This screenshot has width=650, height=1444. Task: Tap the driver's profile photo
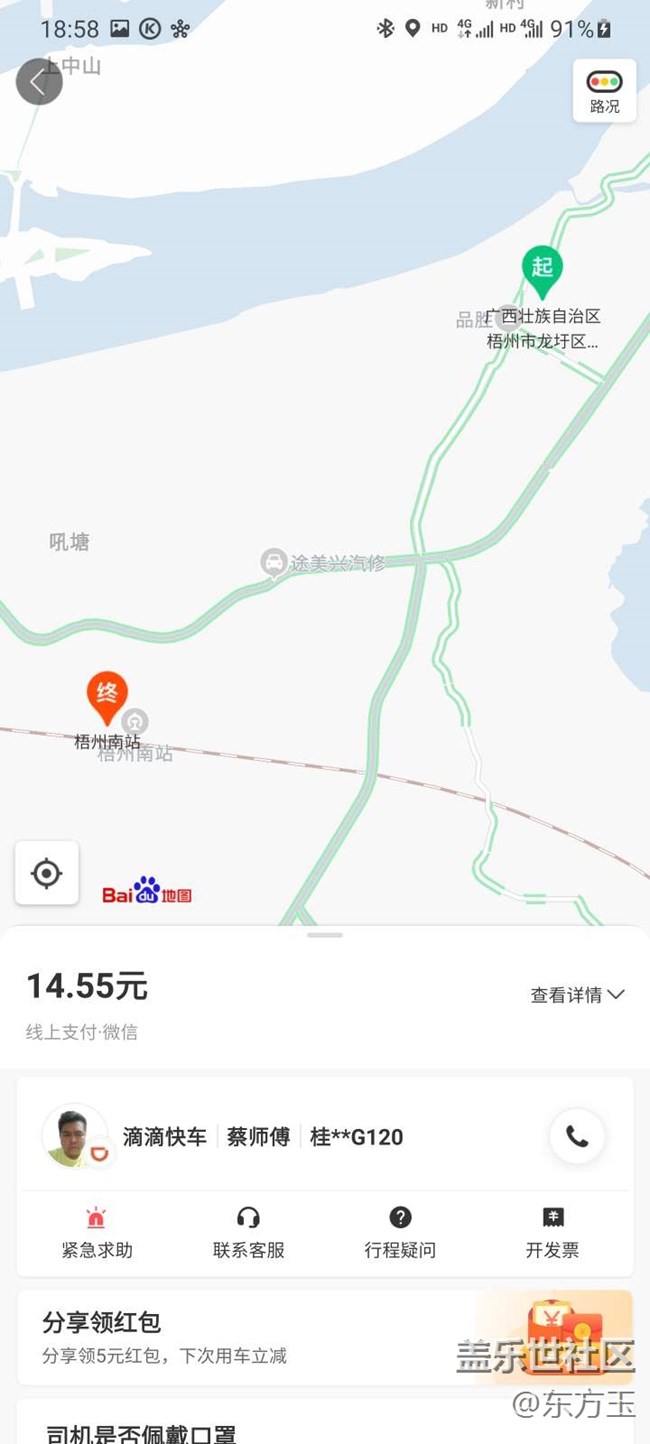(x=76, y=1136)
